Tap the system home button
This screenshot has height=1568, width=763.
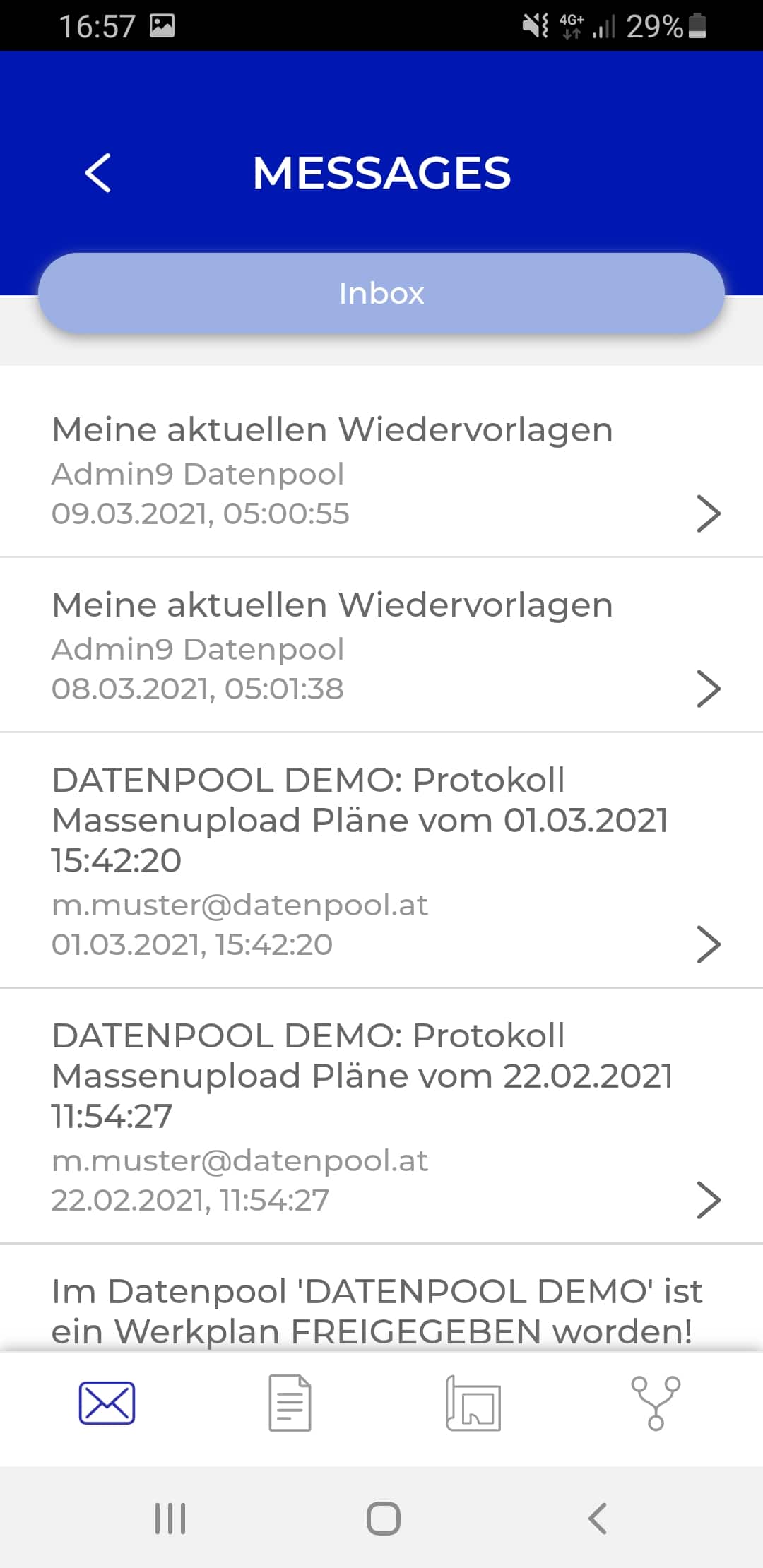[x=383, y=1518]
